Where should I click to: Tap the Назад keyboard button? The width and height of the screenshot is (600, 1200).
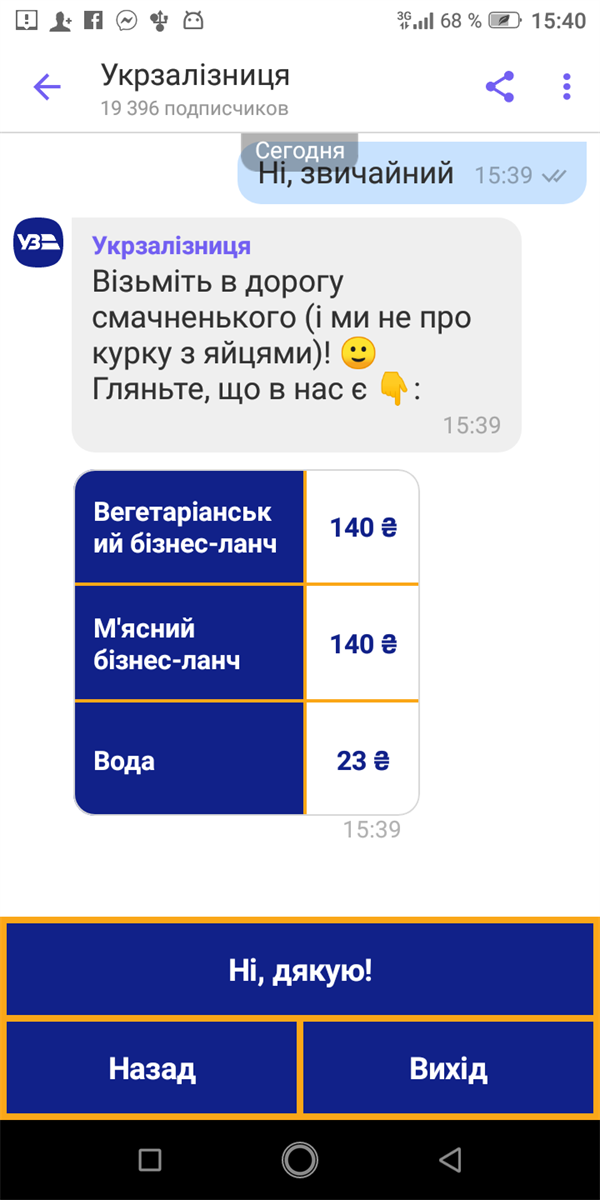pos(152,1069)
